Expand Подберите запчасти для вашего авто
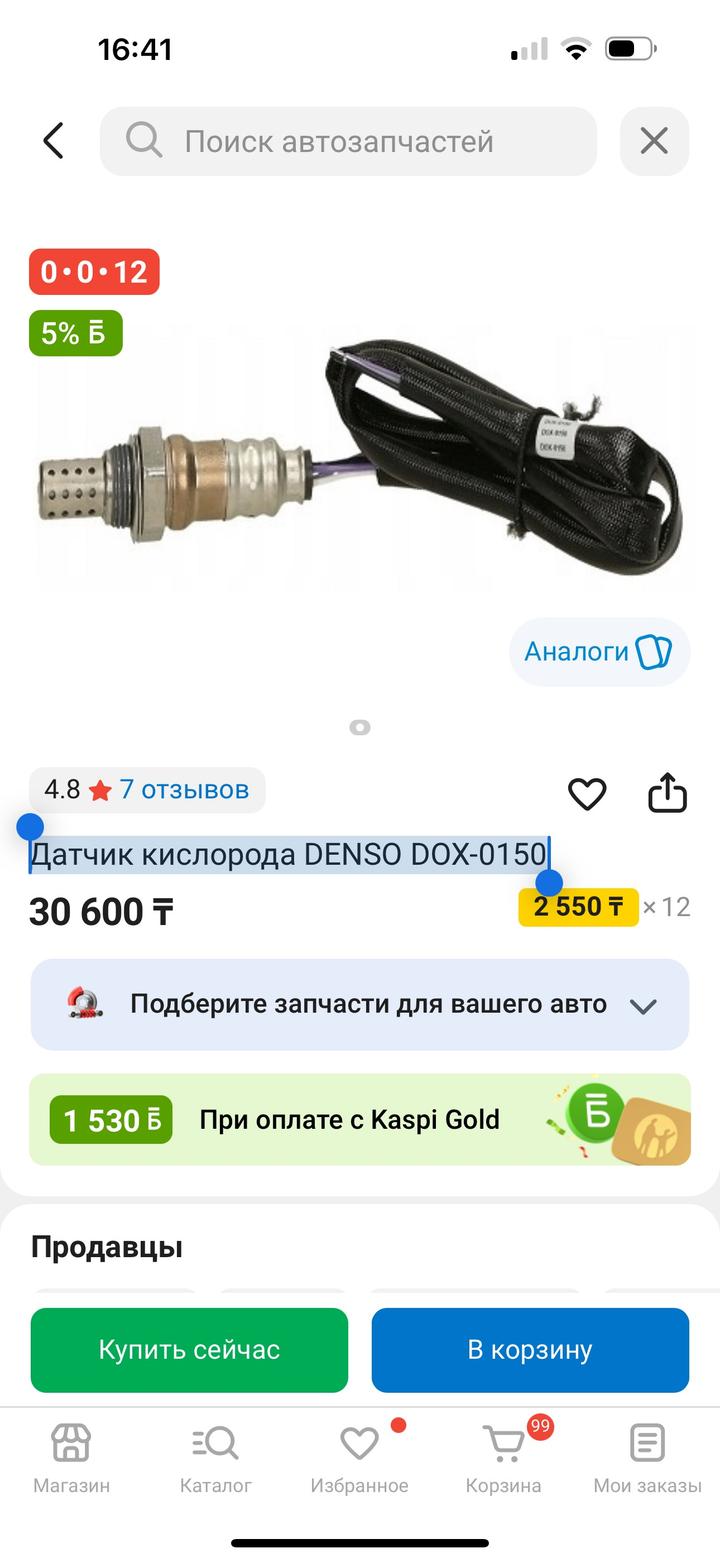720x1561 pixels. pyautogui.click(x=360, y=1004)
